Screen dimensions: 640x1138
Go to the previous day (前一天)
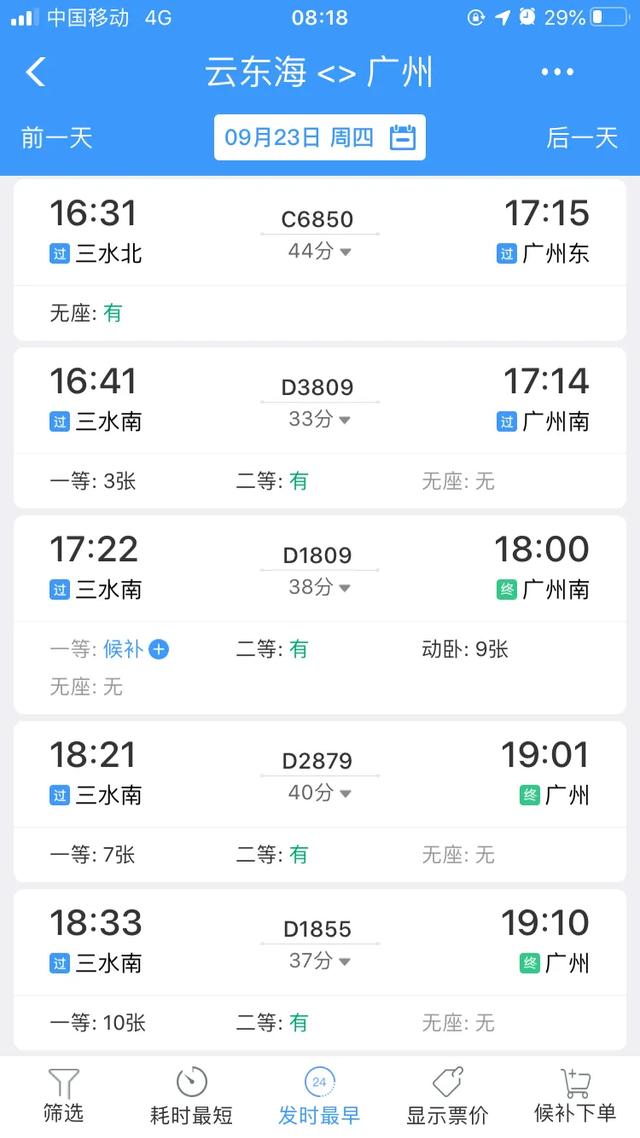click(57, 137)
